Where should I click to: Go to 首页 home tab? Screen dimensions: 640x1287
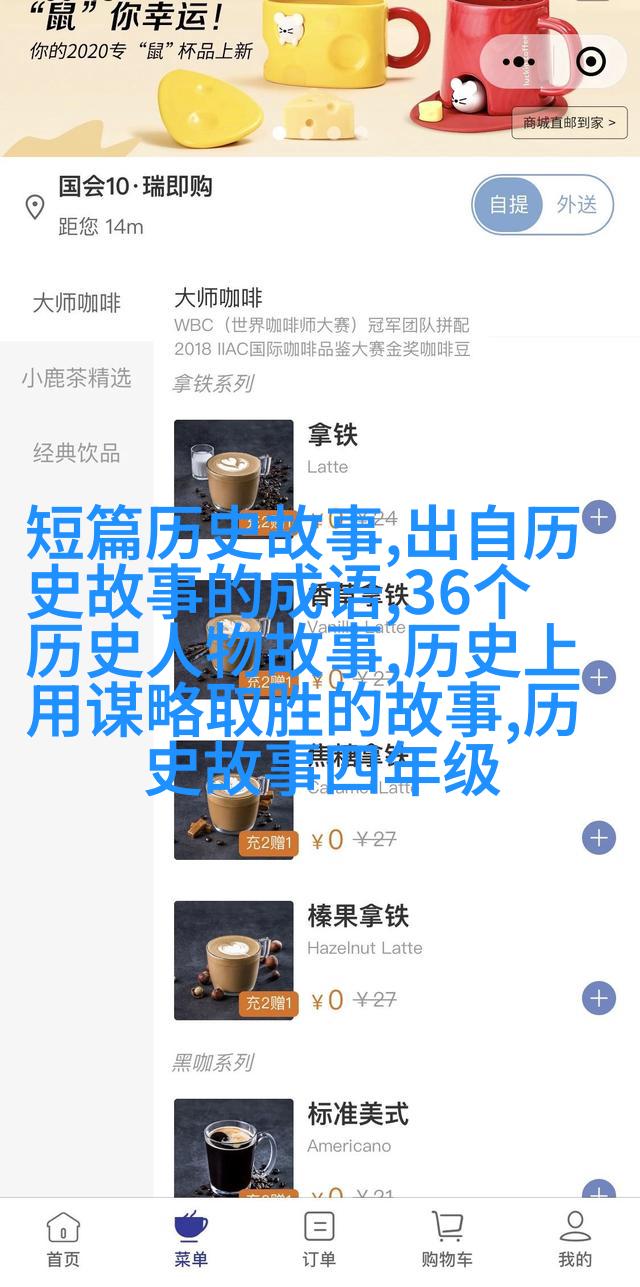(x=63, y=1240)
